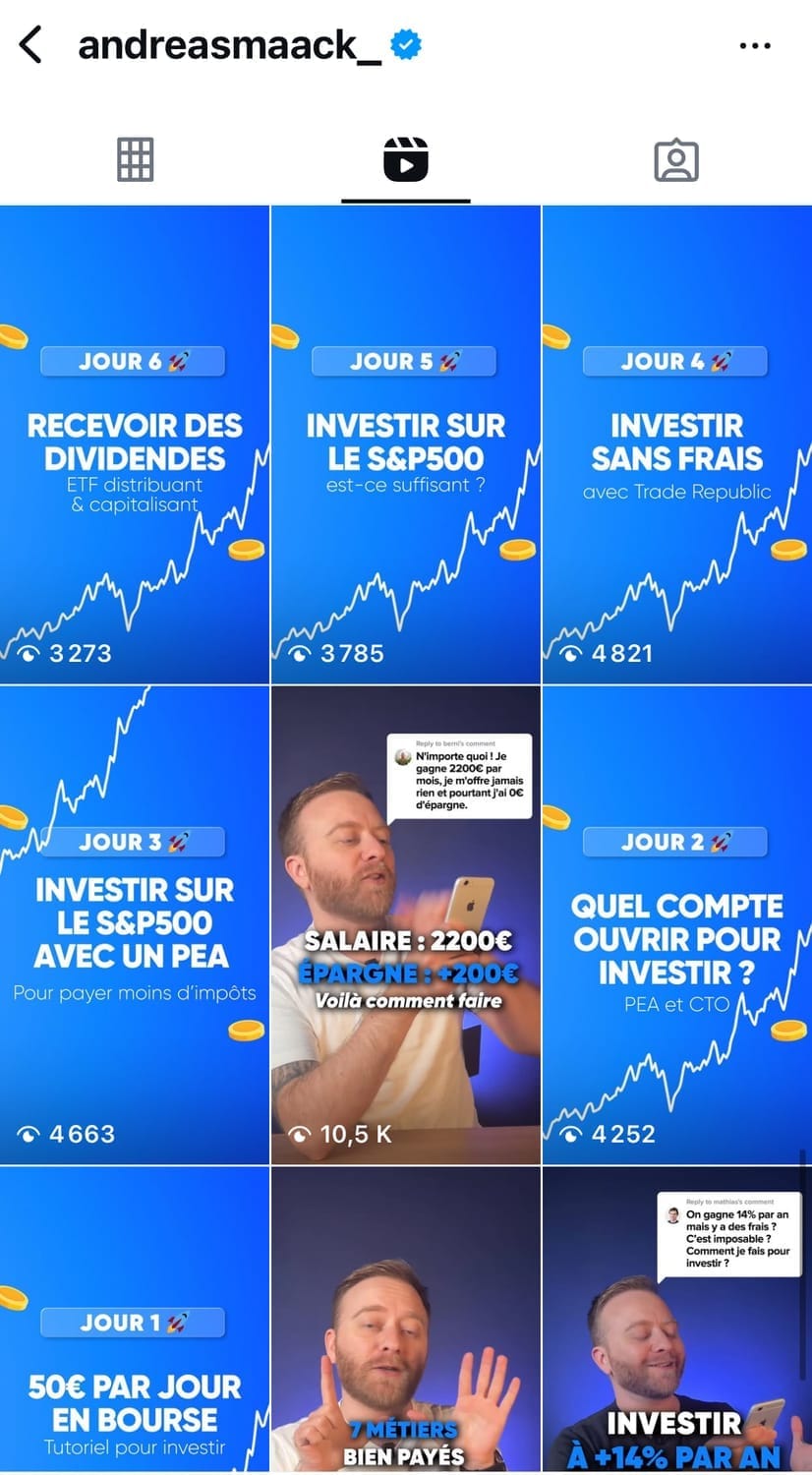Open the Jour 1 50€ par jour reel

click(135, 1320)
